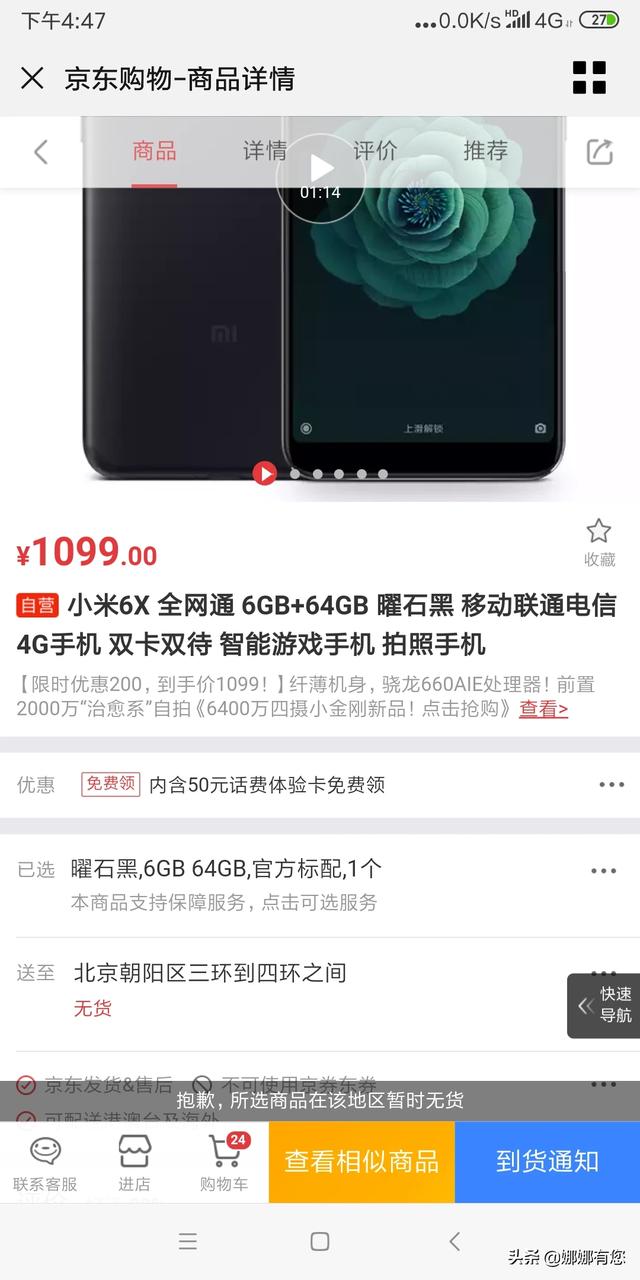Contact 联系客服
Image resolution: width=640 pixels, height=1280 pixels.
(45, 1163)
